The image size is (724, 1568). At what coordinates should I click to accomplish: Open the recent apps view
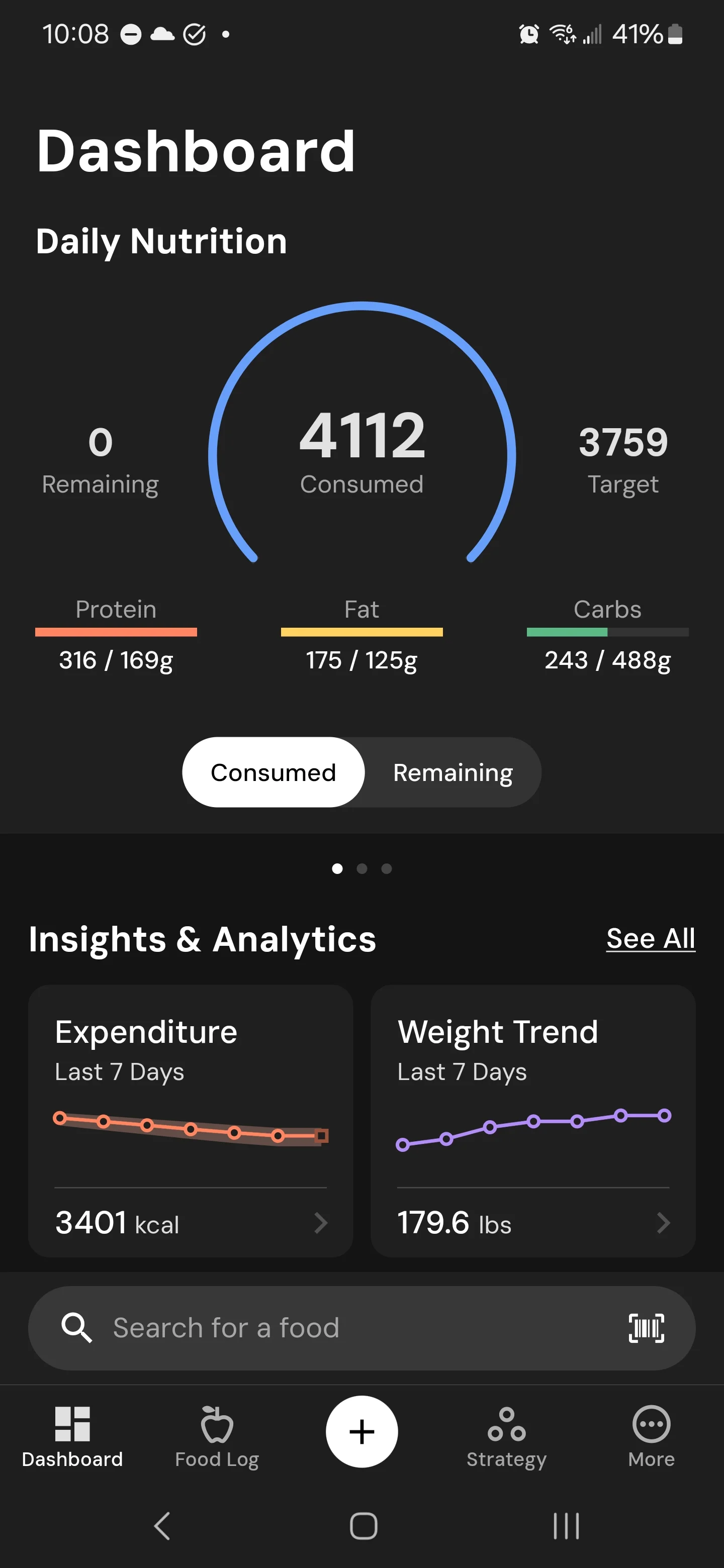[x=566, y=1525]
